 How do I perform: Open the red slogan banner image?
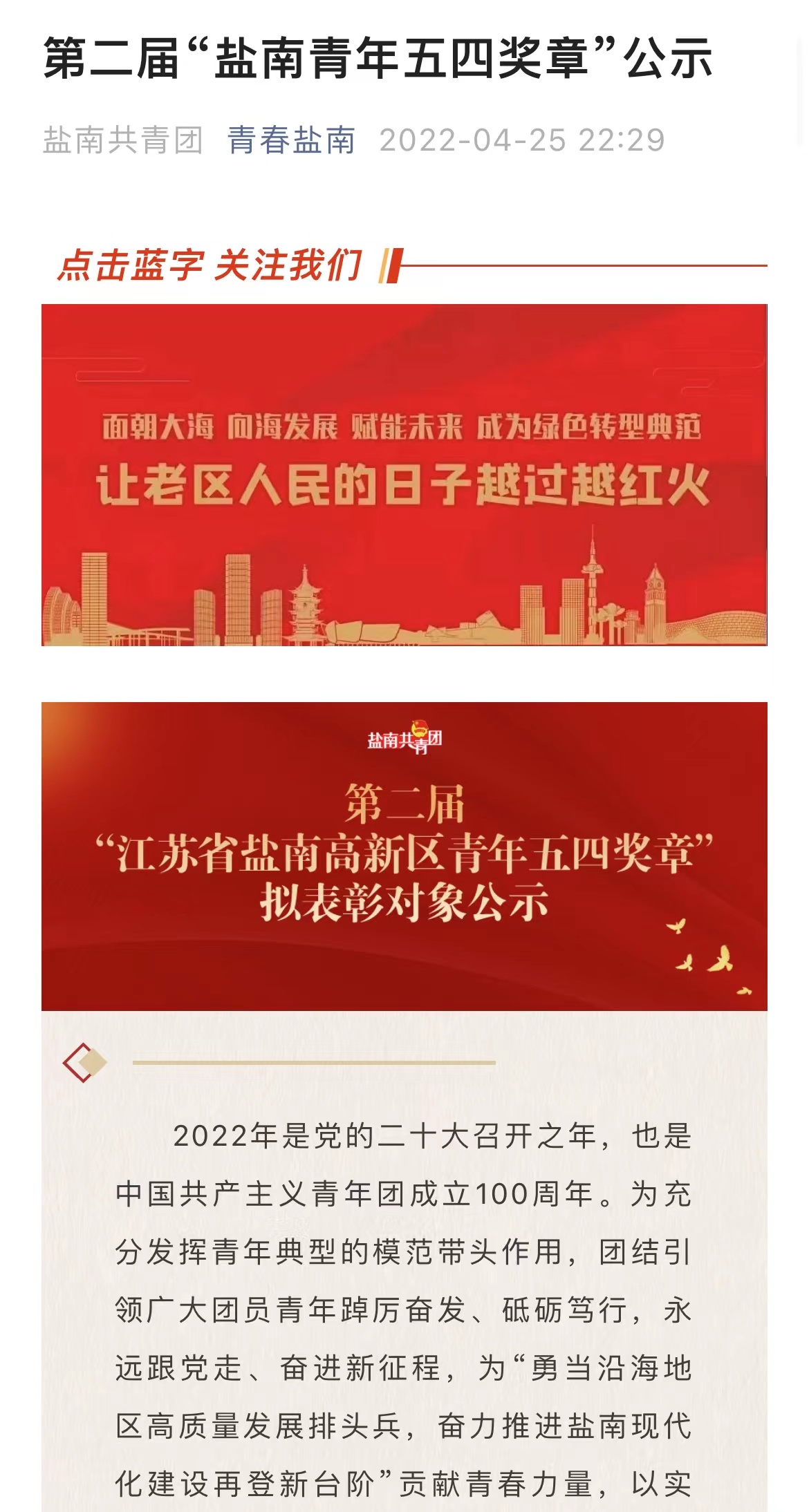pos(404,475)
